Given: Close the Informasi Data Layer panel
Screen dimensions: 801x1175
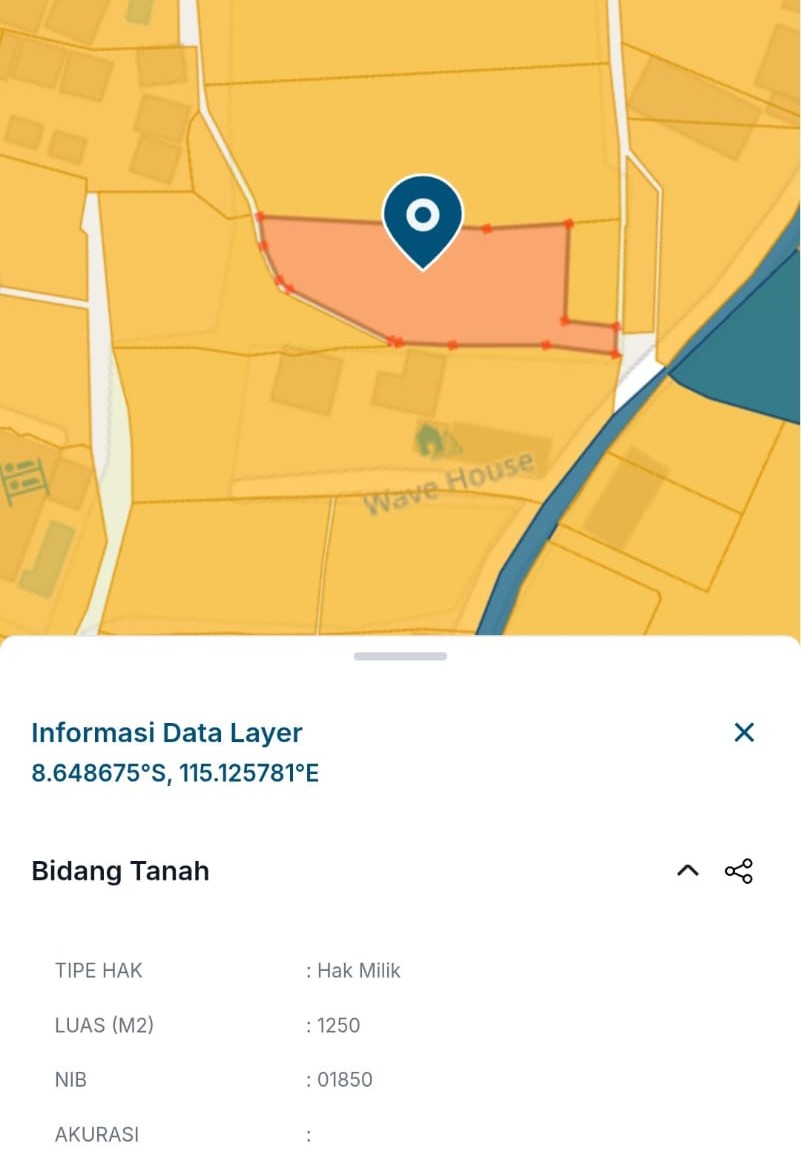Looking at the screenshot, I should 743,732.
